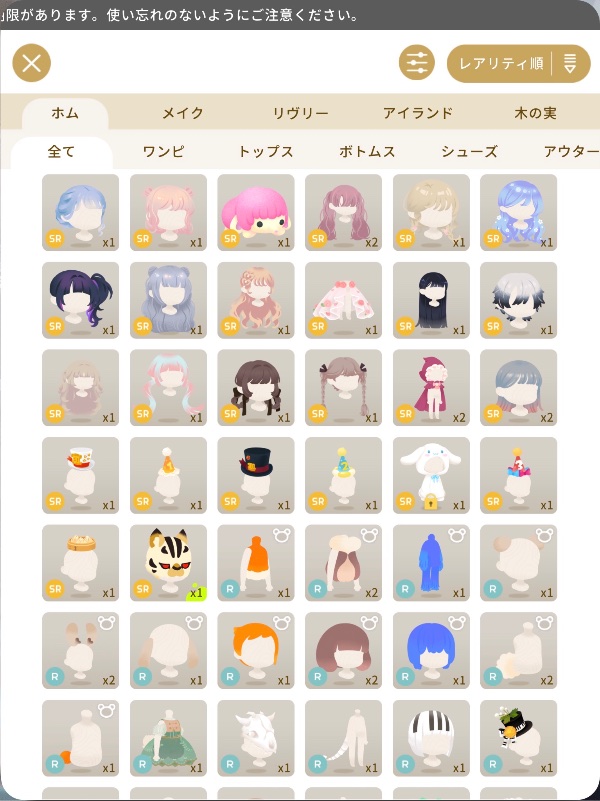The height and width of the screenshot is (801, 600).
Task: Select the red hooded cape item
Action: point(431,387)
